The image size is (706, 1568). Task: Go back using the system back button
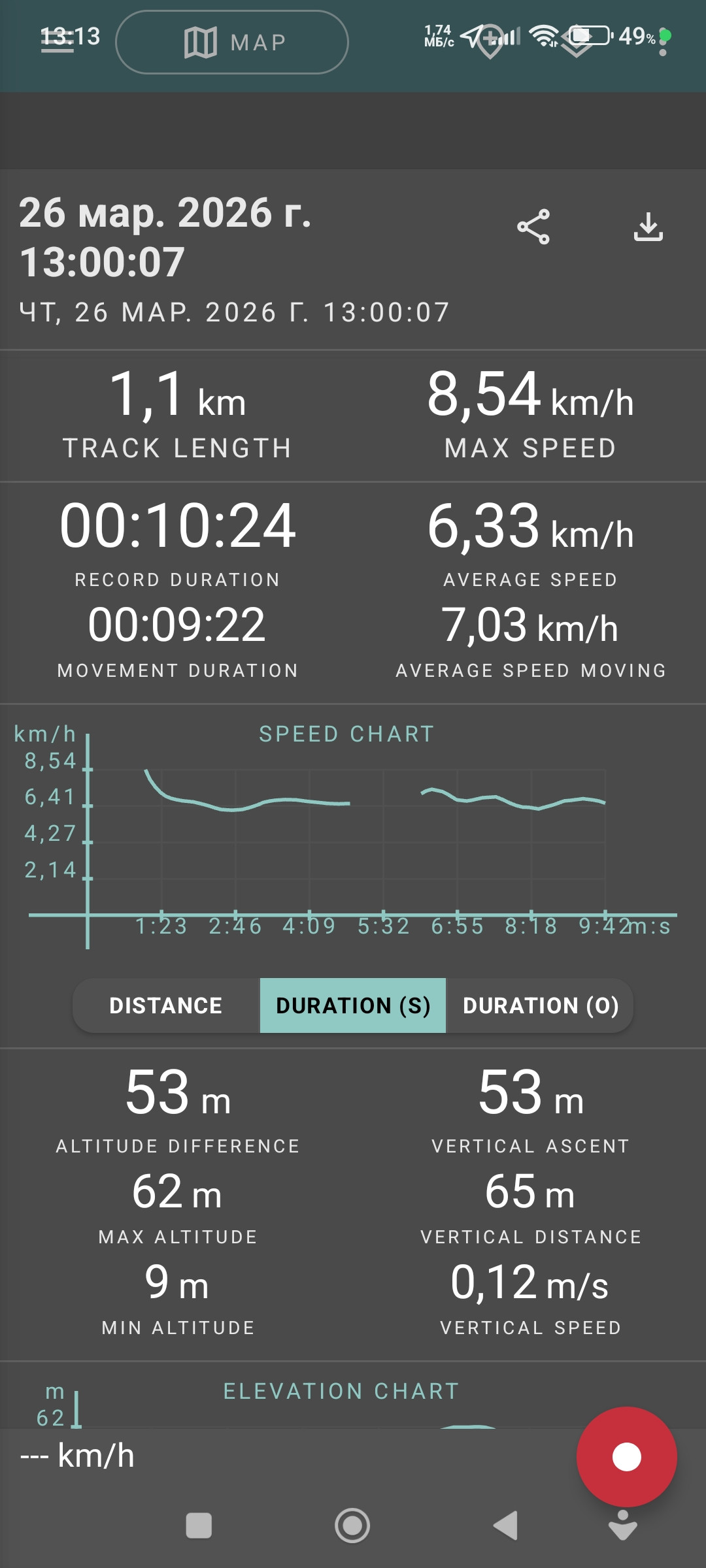click(x=505, y=1526)
